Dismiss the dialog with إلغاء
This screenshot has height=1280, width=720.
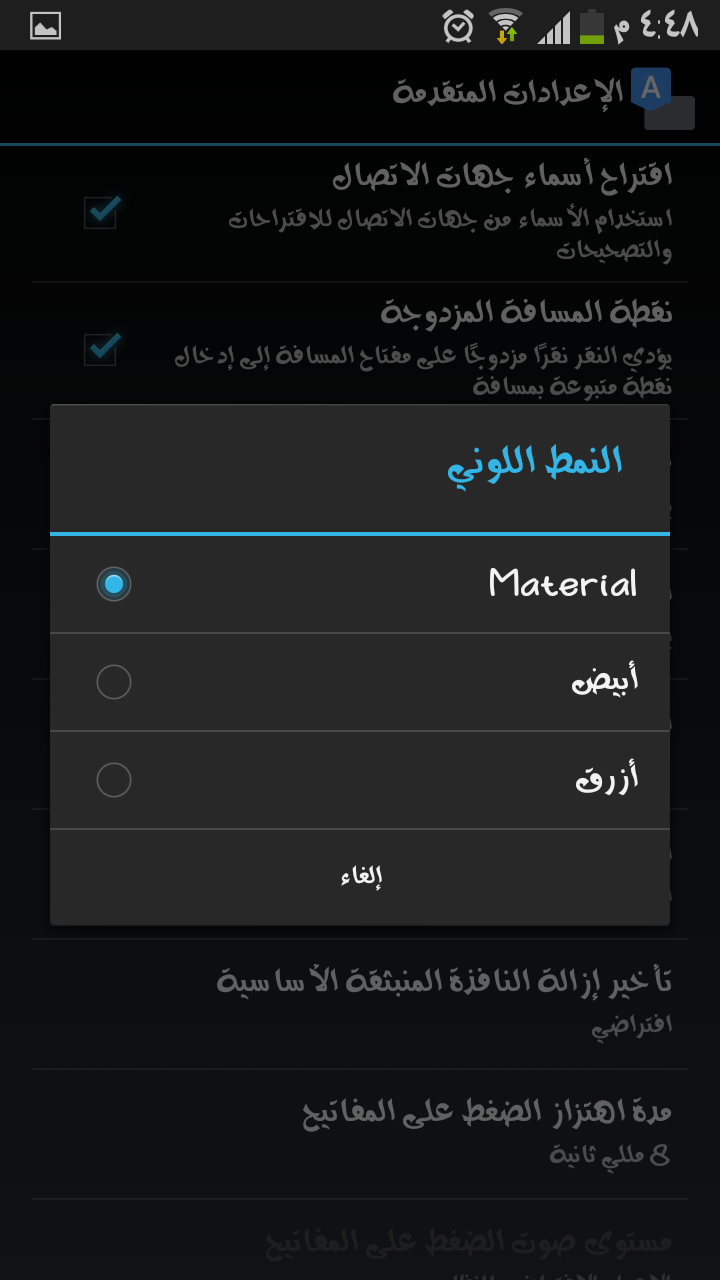click(x=360, y=877)
